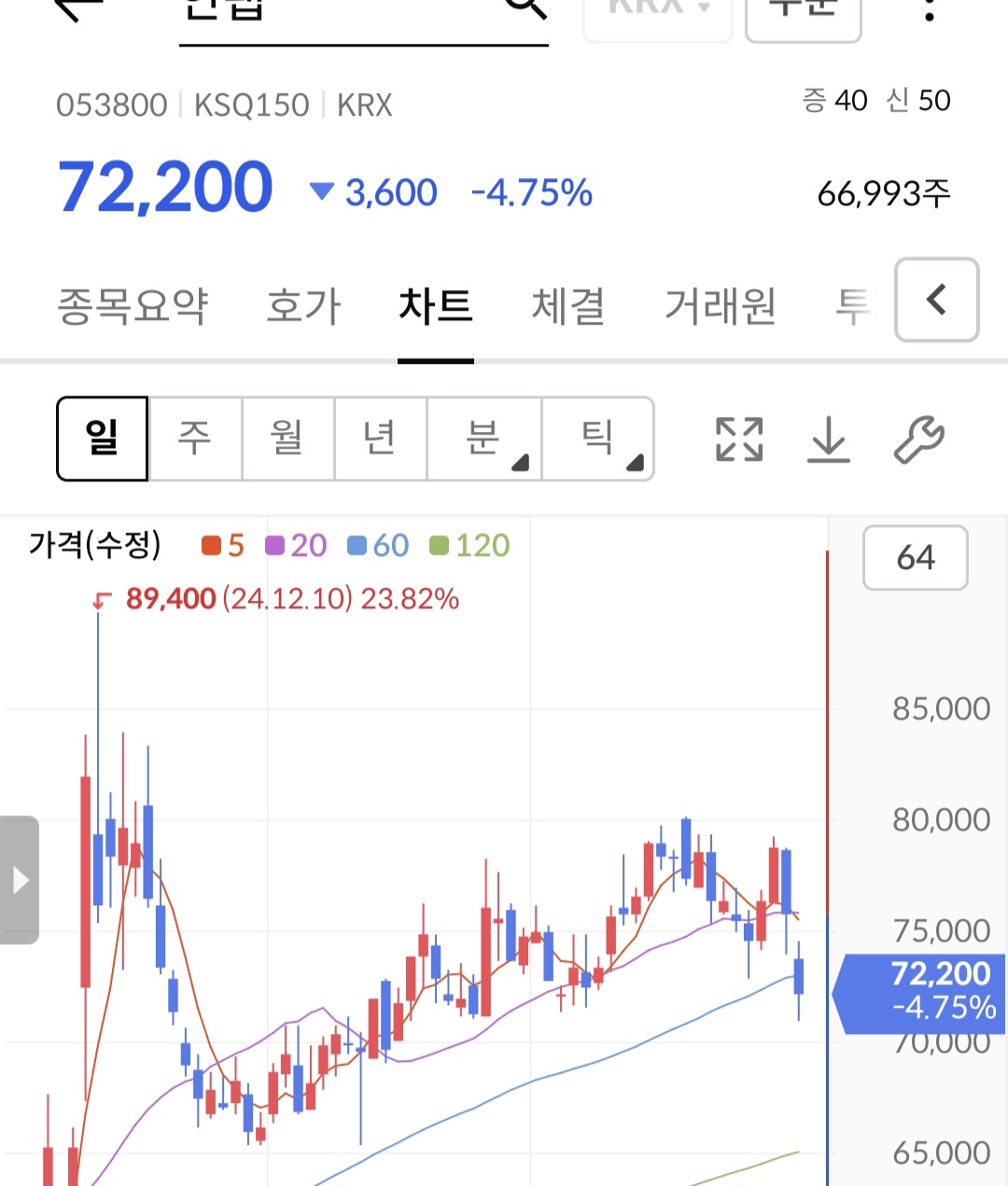Expand the left side panel arrow
Screen dimensions: 1008x1186
click(20, 880)
